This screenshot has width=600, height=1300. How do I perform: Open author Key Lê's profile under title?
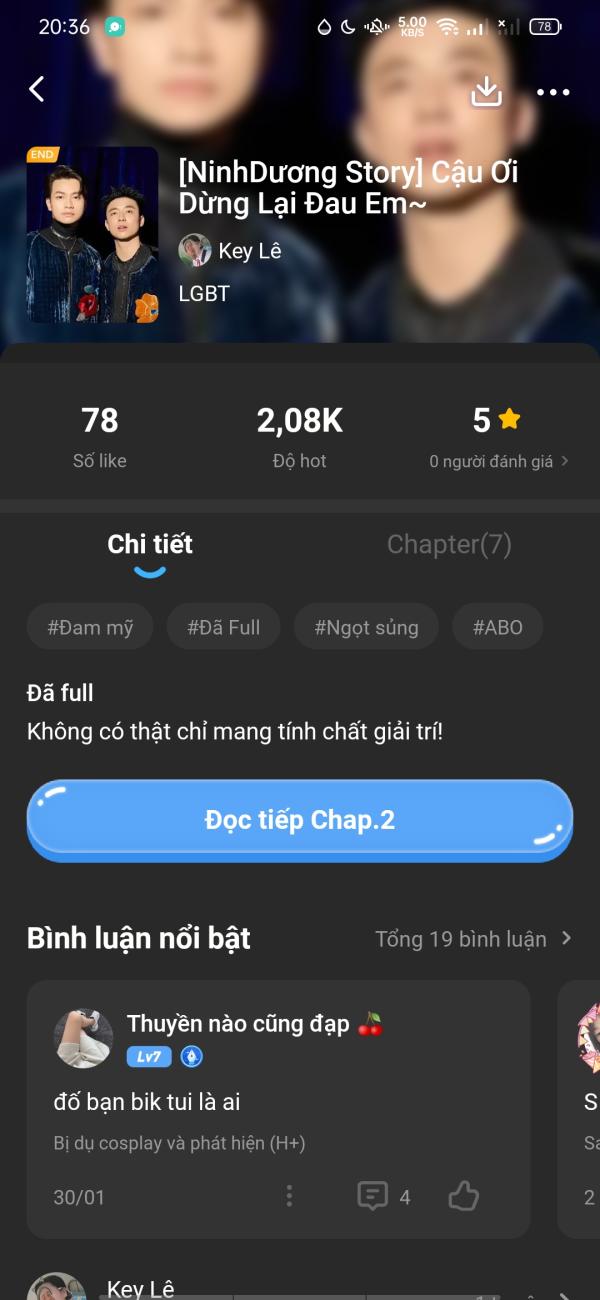[x=231, y=251]
